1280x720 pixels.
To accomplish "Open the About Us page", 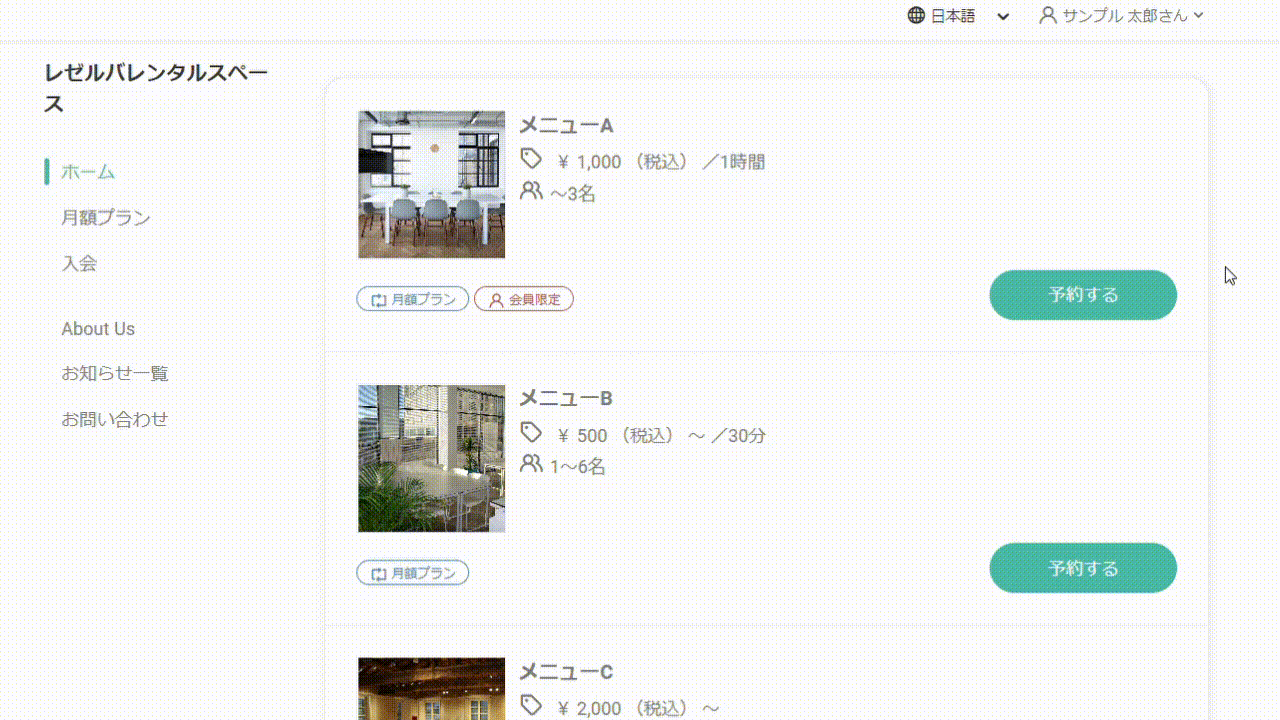I will pyautogui.click(x=98, y=329).
